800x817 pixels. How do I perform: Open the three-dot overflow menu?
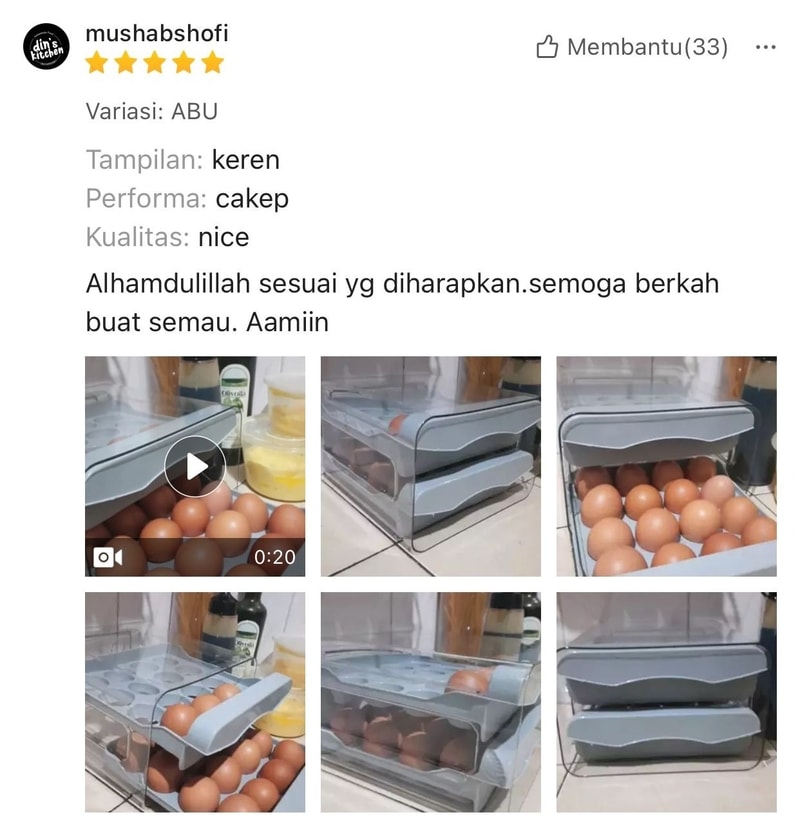(x=765, y=47)
